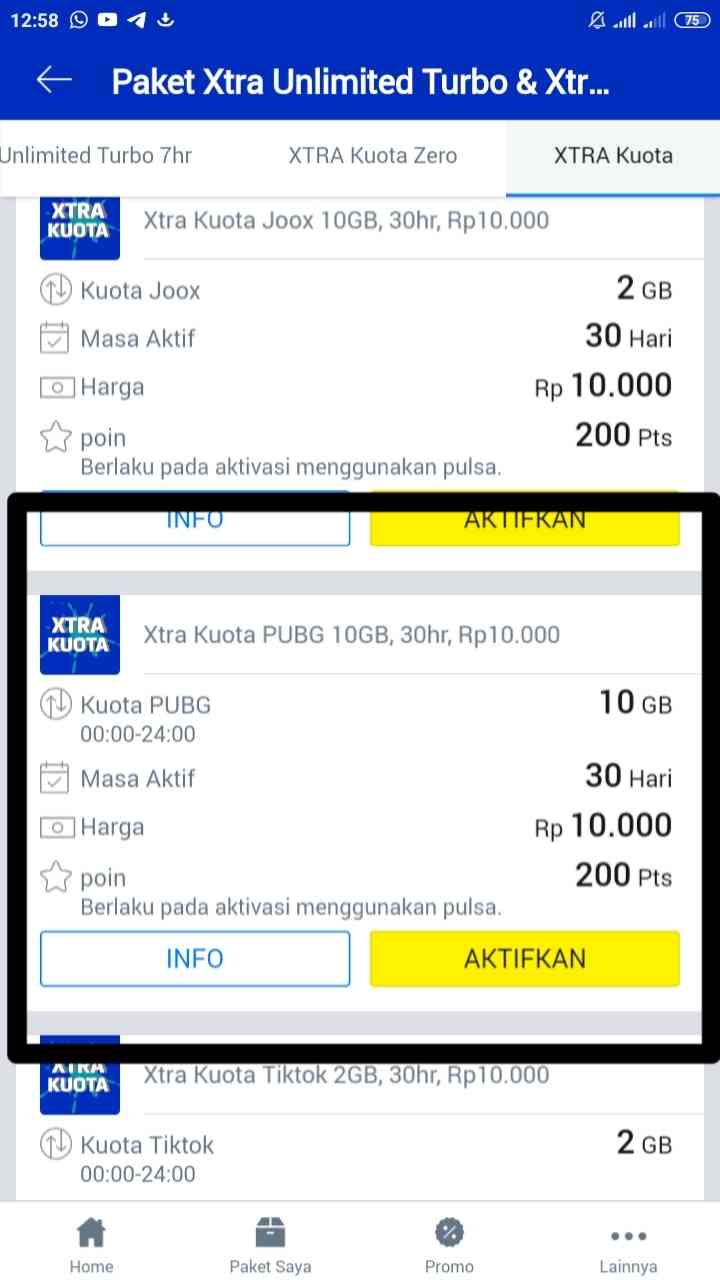Open the Lainnya menu
The height and width of the screenshot is (1280, 720).
[x=628, y=1243]
